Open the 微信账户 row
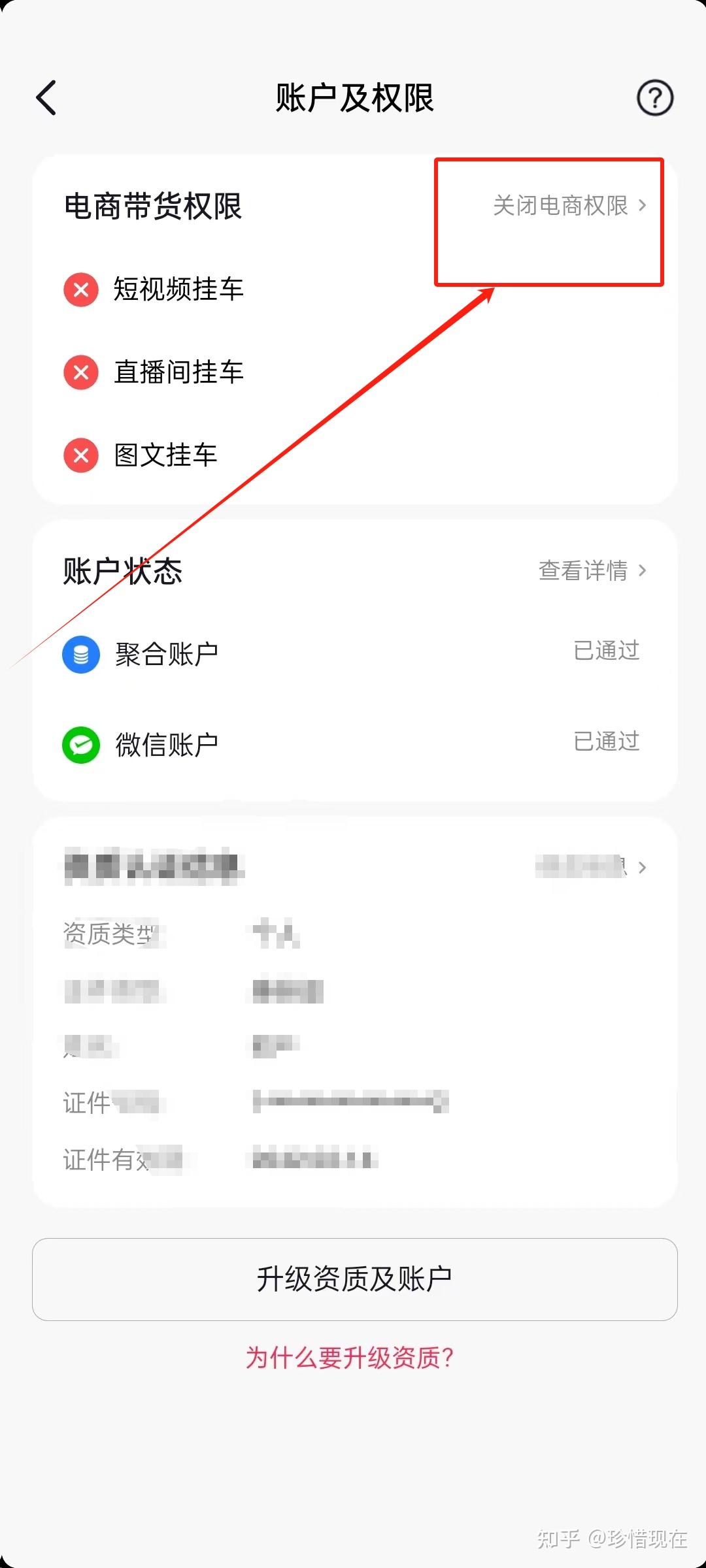706x1568 pixels. coord(354,745)
